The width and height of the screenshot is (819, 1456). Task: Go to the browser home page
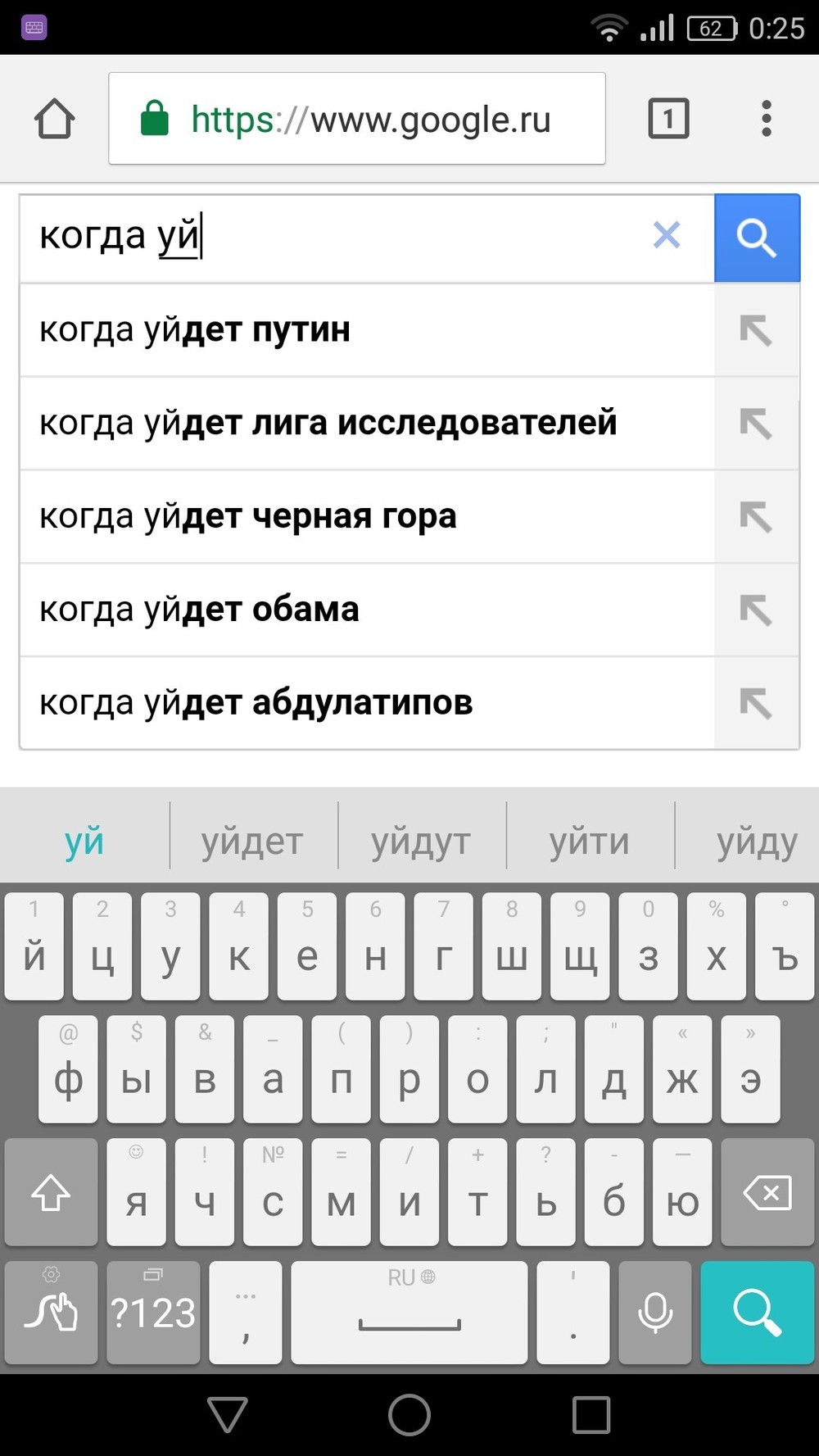(55, 119)
